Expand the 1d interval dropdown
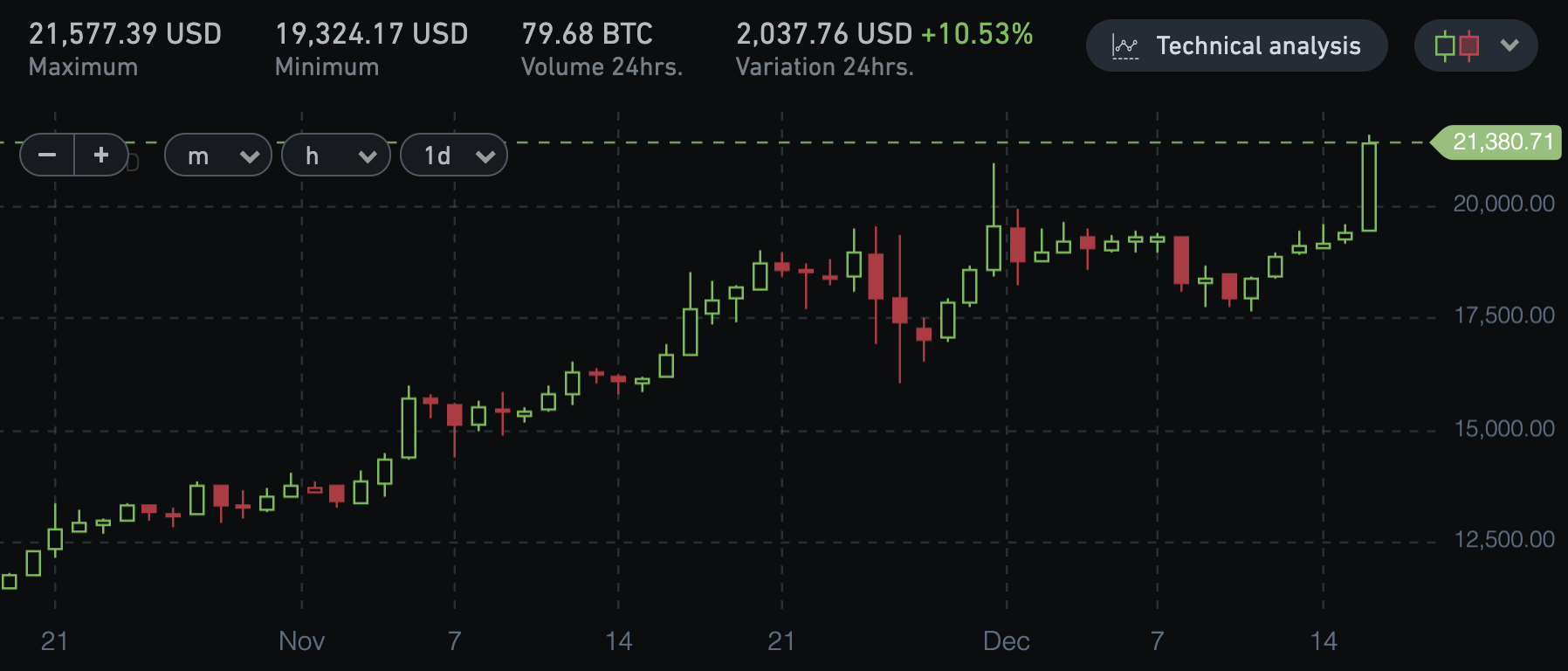The image size is (1568, 671). pyautogui.click(x=453, y=156)
